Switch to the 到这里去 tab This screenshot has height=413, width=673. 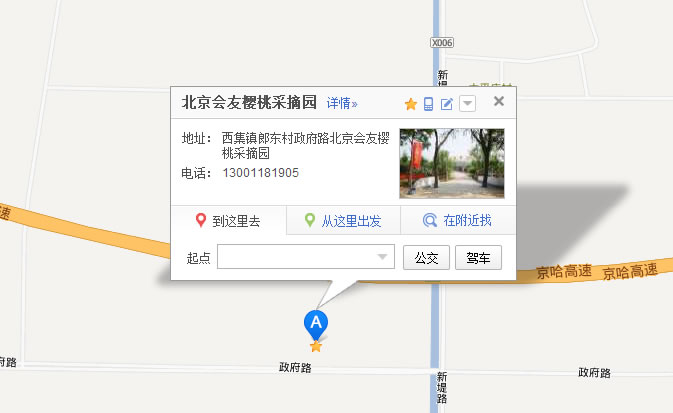tap(228, 221)
